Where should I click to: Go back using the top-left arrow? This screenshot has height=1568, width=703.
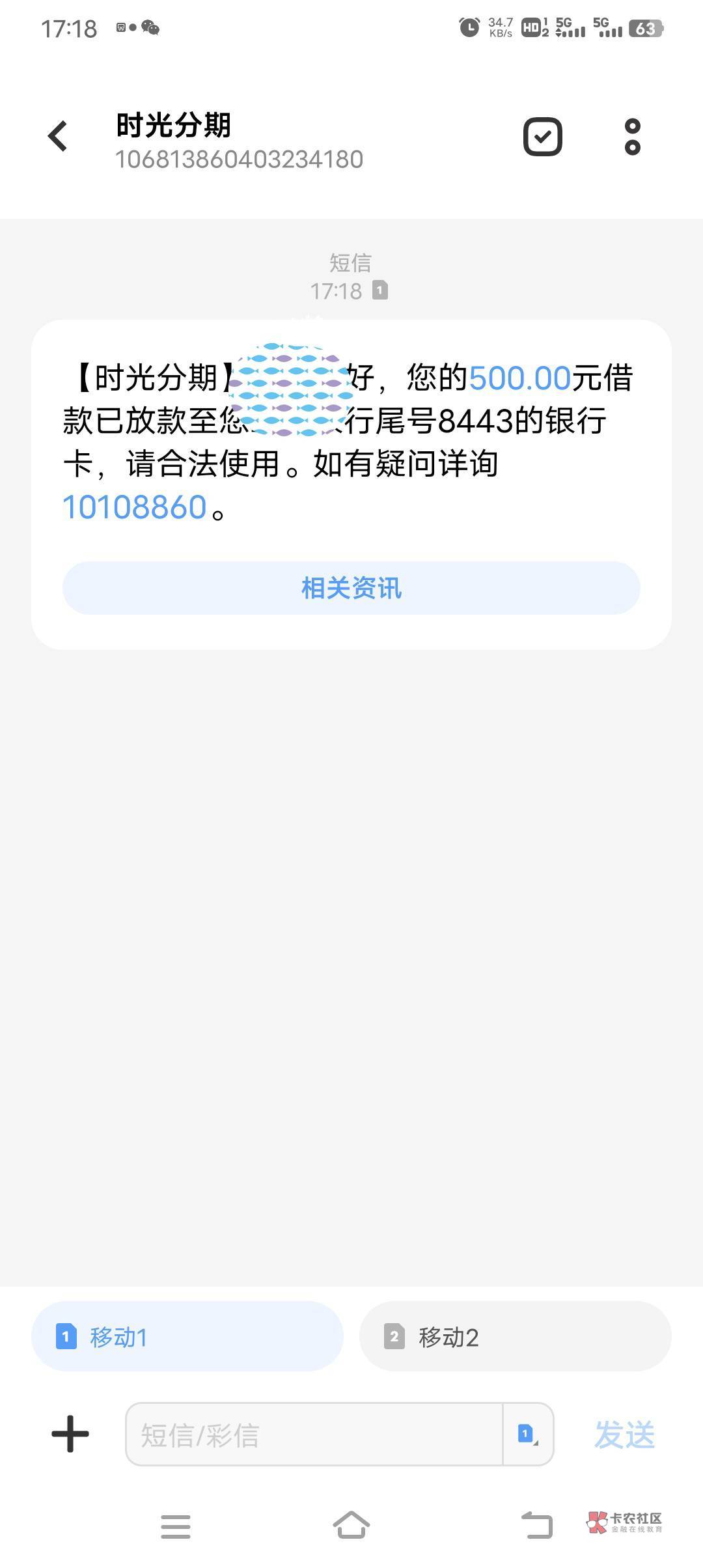[x=58, y=136]
